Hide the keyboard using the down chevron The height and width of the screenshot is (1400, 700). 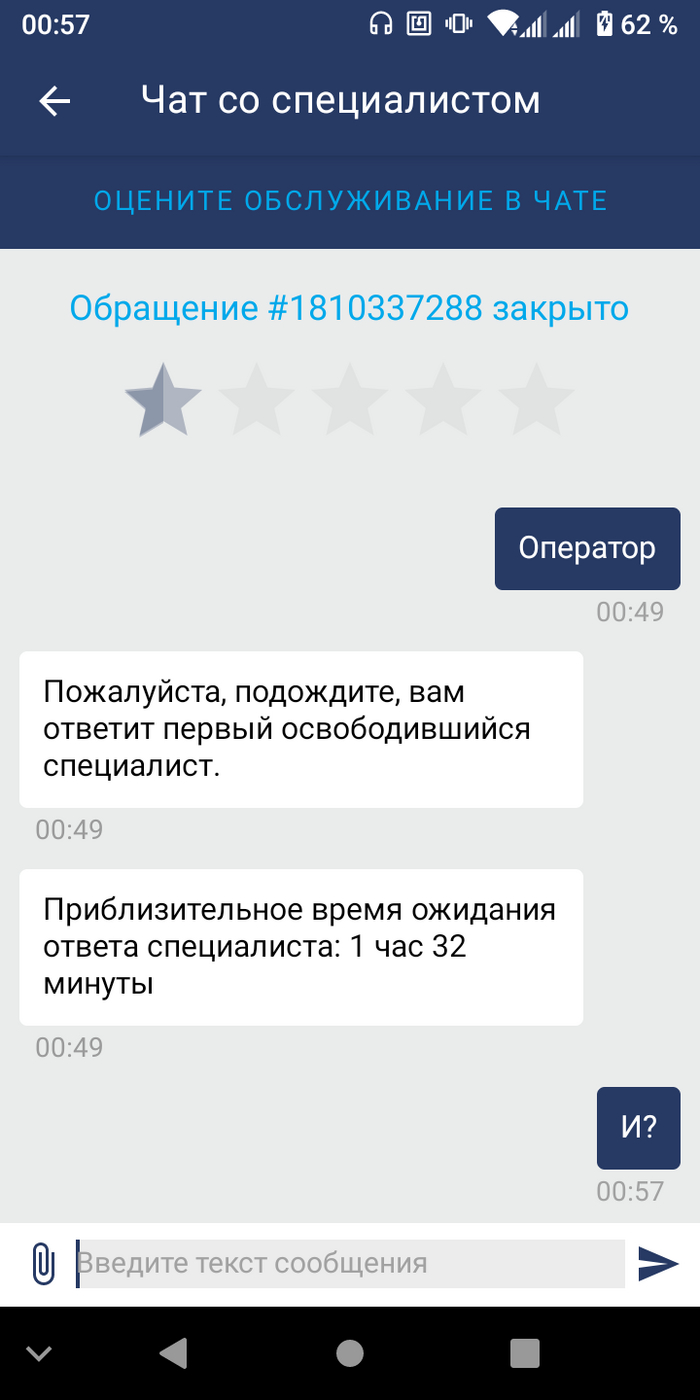39,1354
